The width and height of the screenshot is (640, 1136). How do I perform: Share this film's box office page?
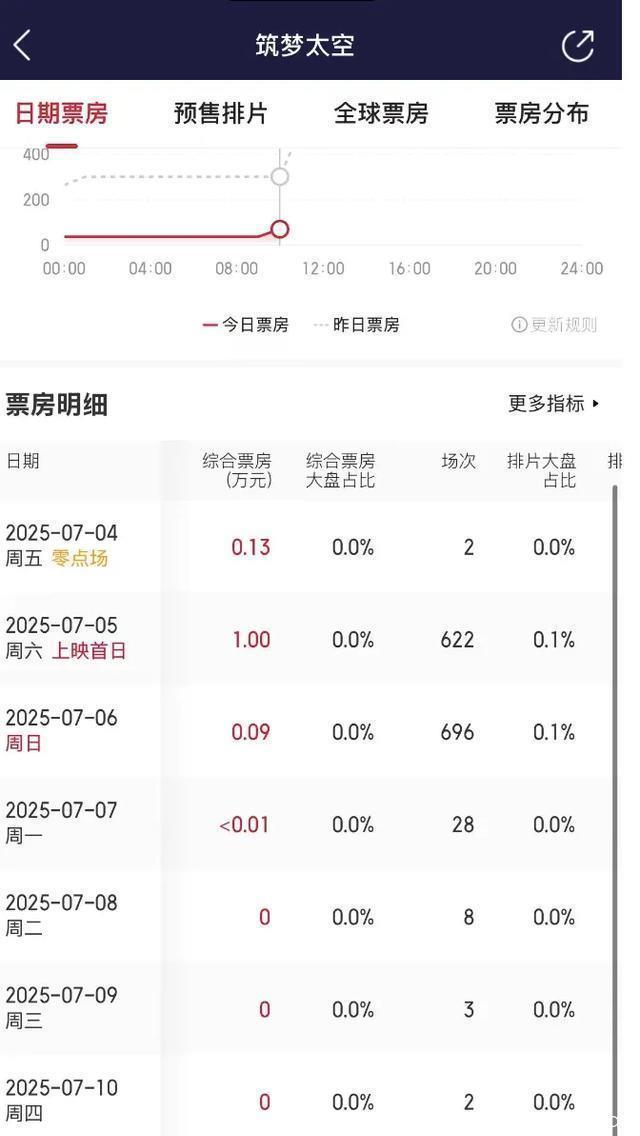coord(578,46)
